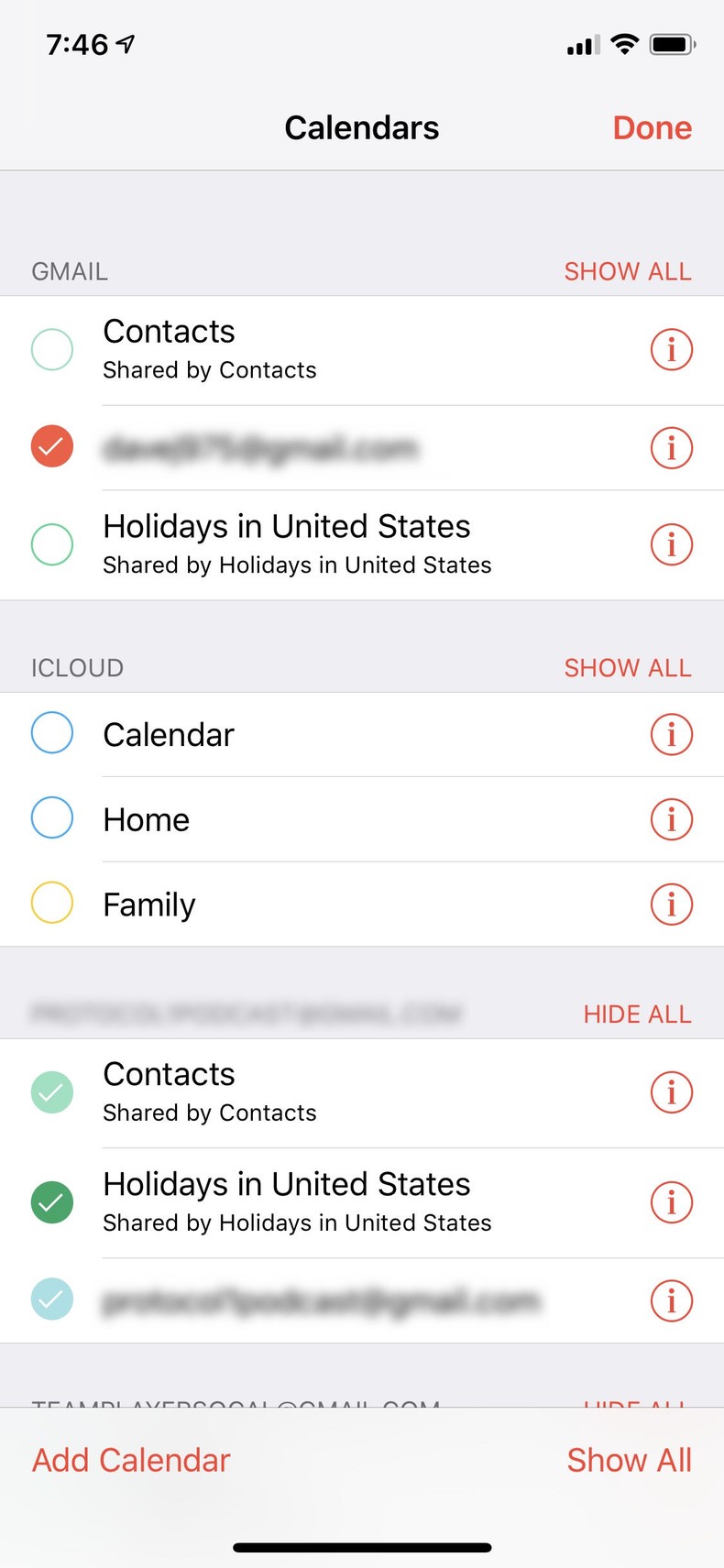The image size is (724, 1568).
Task: Open info for Holidays in United States under Gmail
Action: [x=671, y=543]
